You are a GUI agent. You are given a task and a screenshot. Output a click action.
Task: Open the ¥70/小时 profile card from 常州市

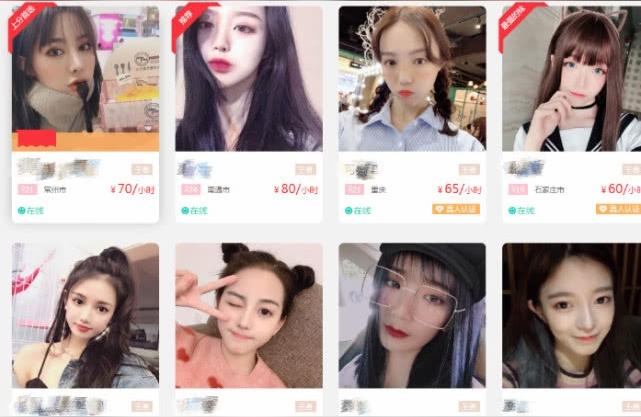[85, 80]
